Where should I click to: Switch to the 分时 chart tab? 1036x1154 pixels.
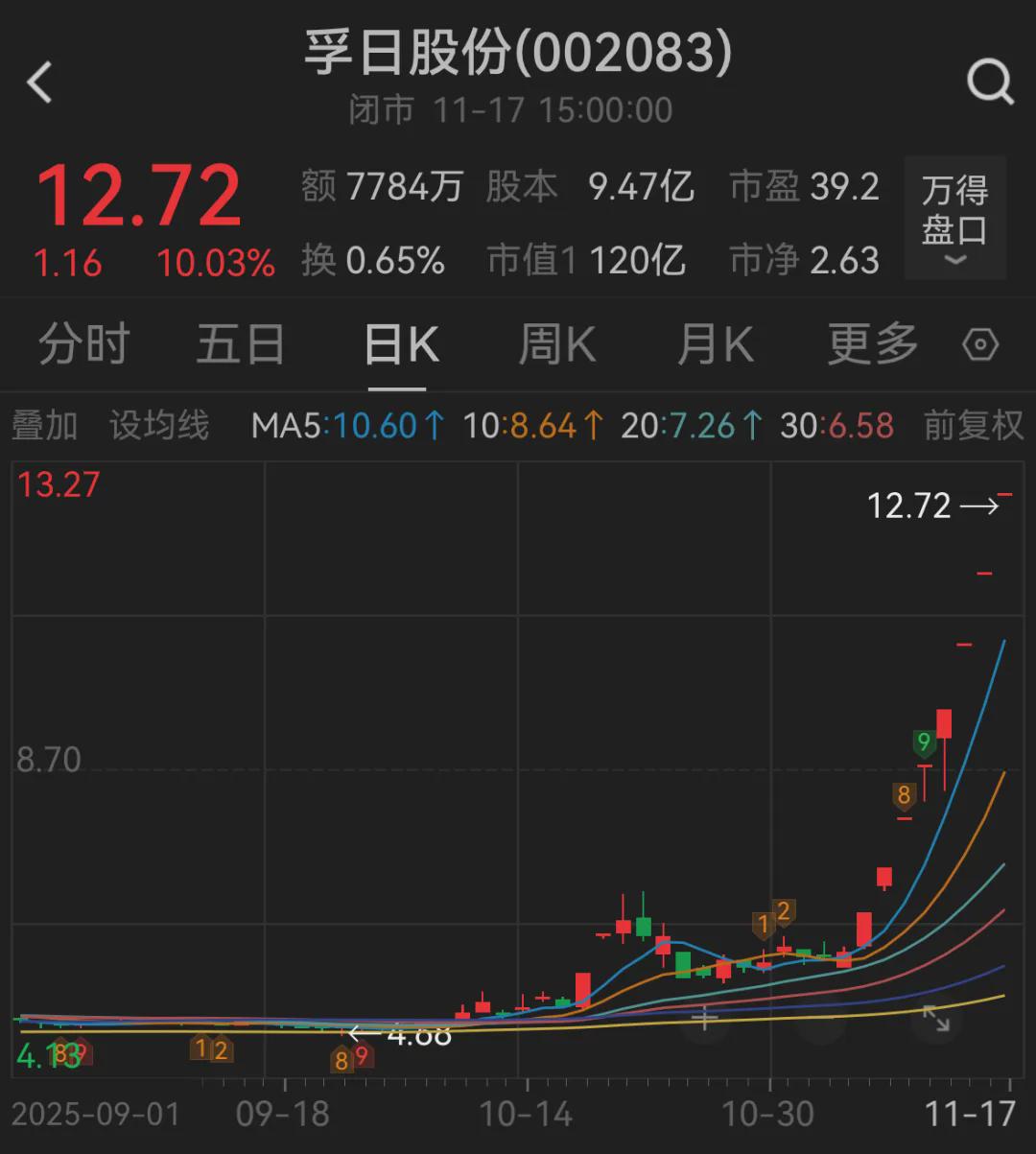tap(83, 344)
